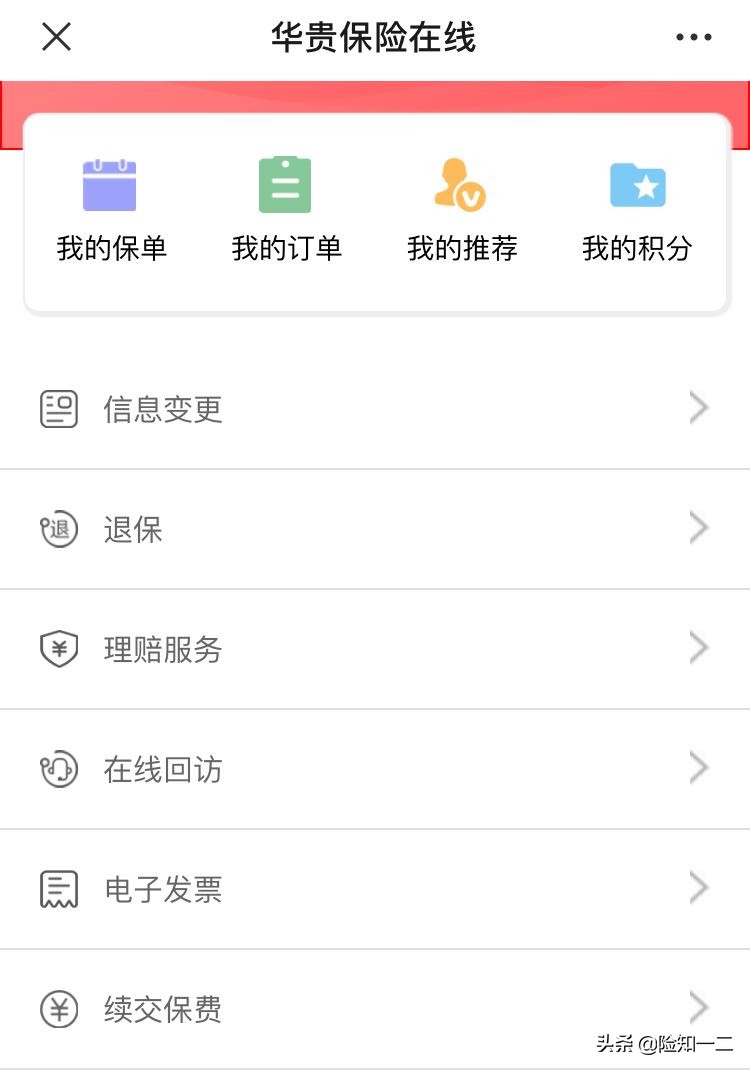
Task: Click the document icon beside 信息变更
Action: click(60, 408)
